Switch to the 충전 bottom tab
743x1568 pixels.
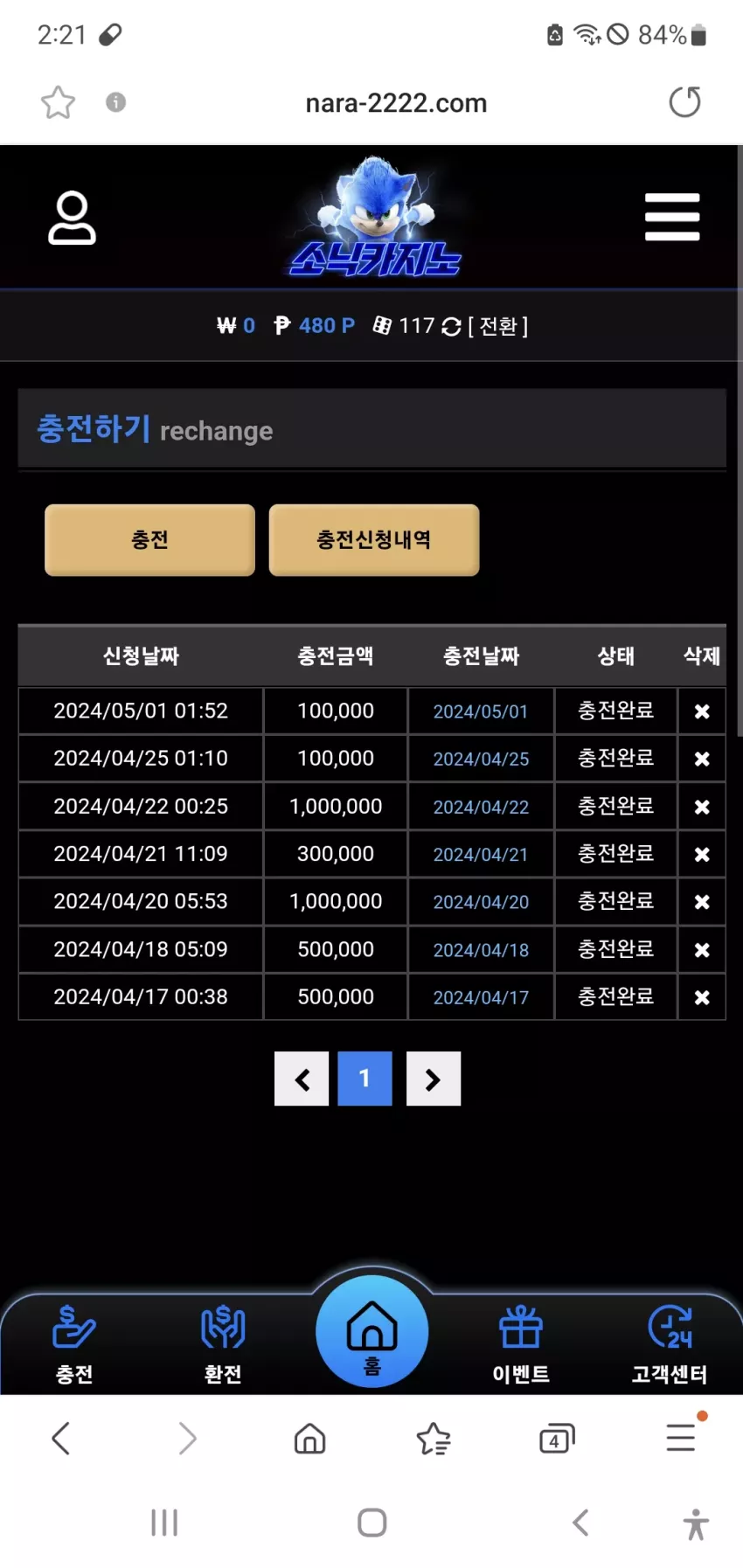74,1344
